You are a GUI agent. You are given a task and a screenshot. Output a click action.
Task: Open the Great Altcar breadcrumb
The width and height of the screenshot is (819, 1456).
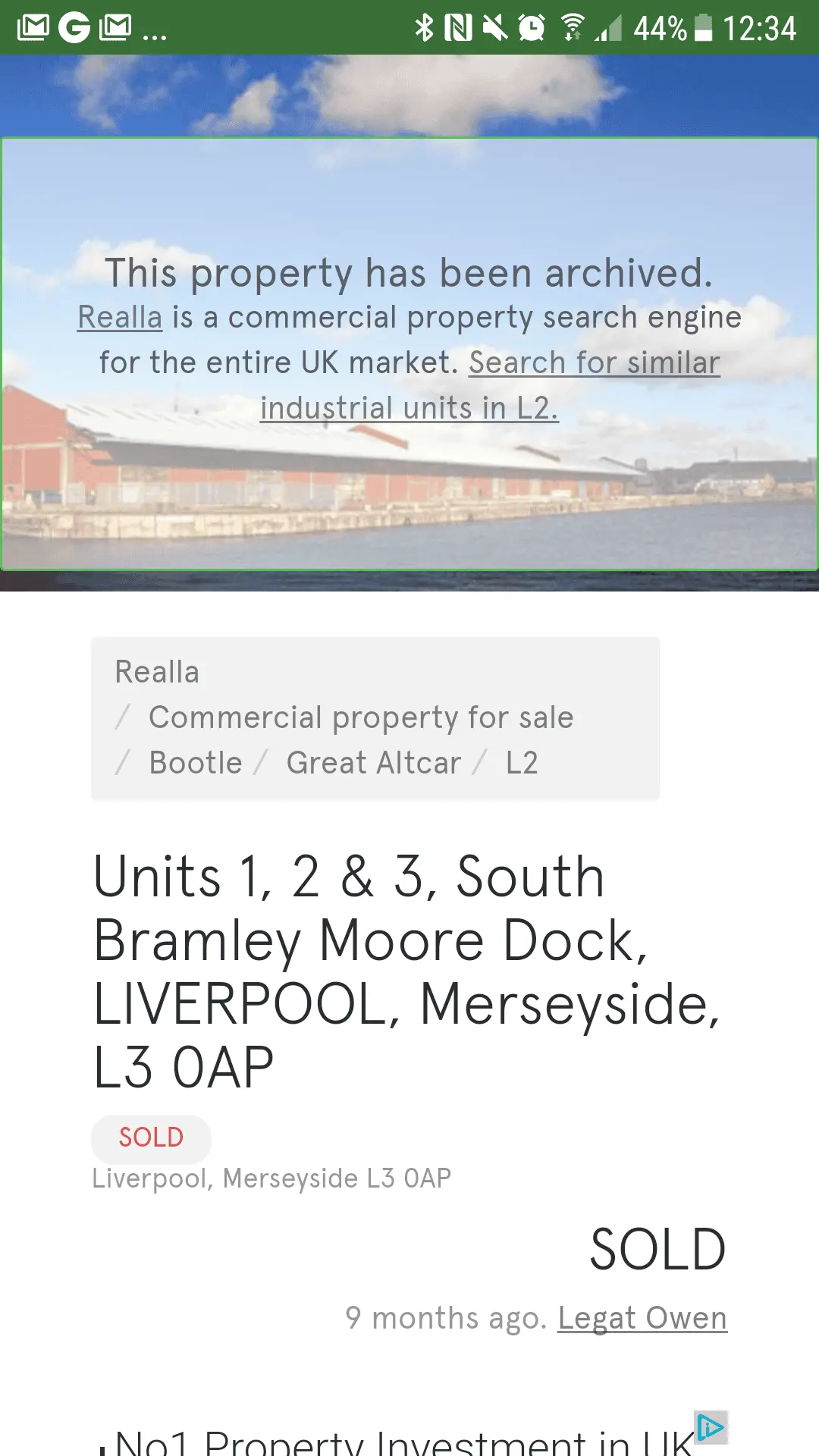[374, 763]
